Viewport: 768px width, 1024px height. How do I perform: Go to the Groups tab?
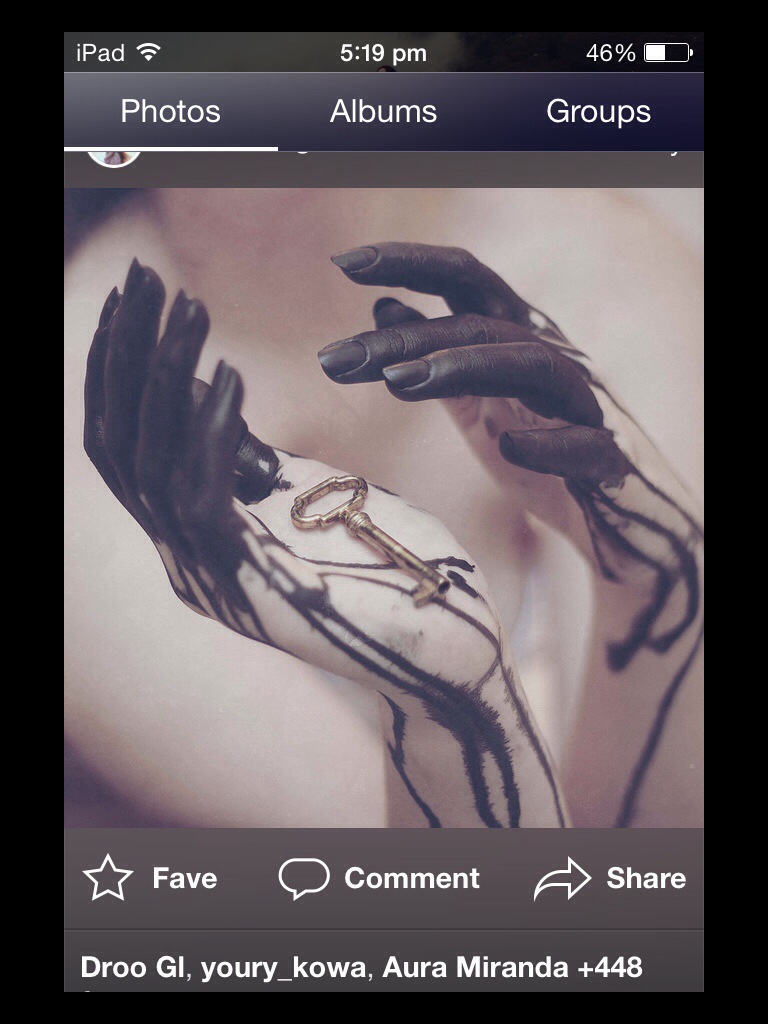click(598, 111)
